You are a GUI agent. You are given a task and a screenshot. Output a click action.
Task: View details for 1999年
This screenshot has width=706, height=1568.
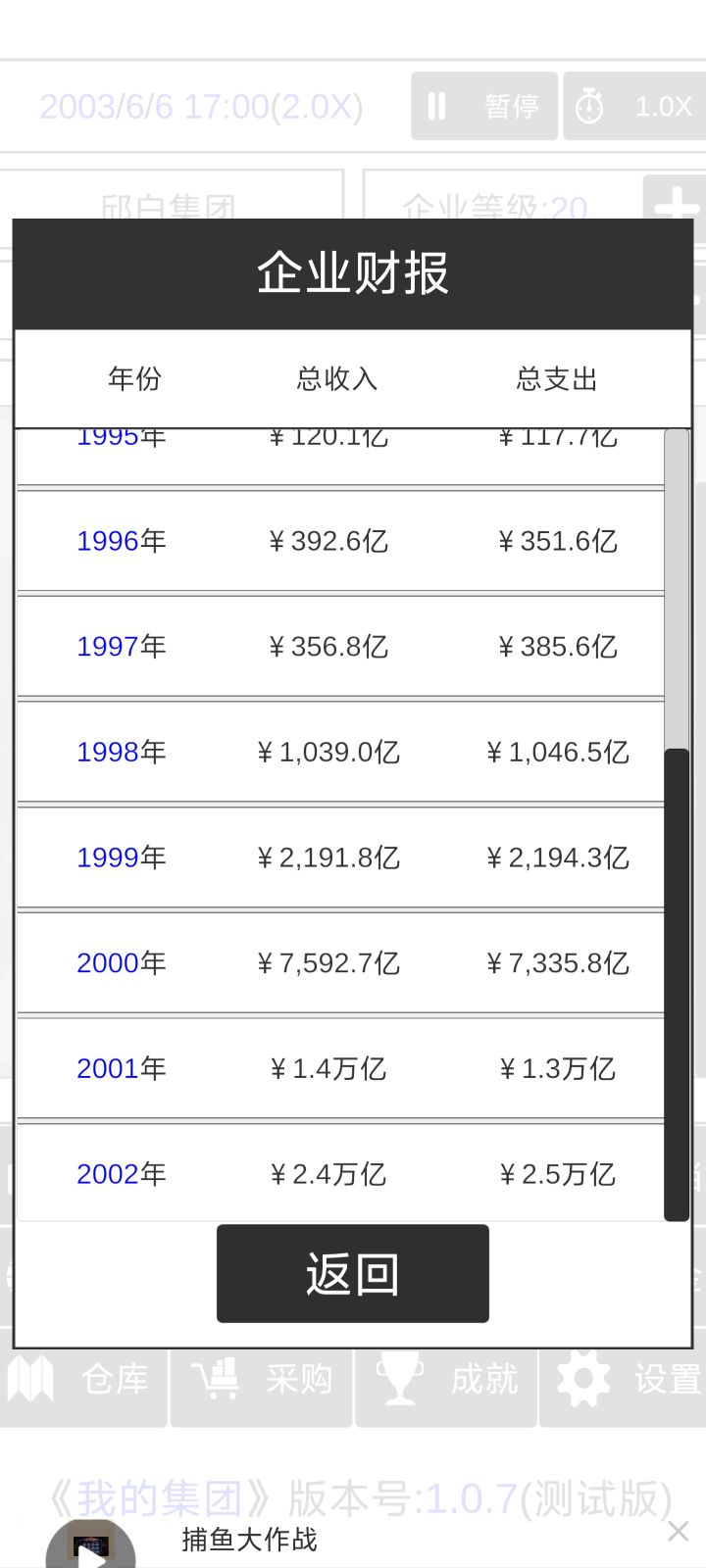click(122, 857)
